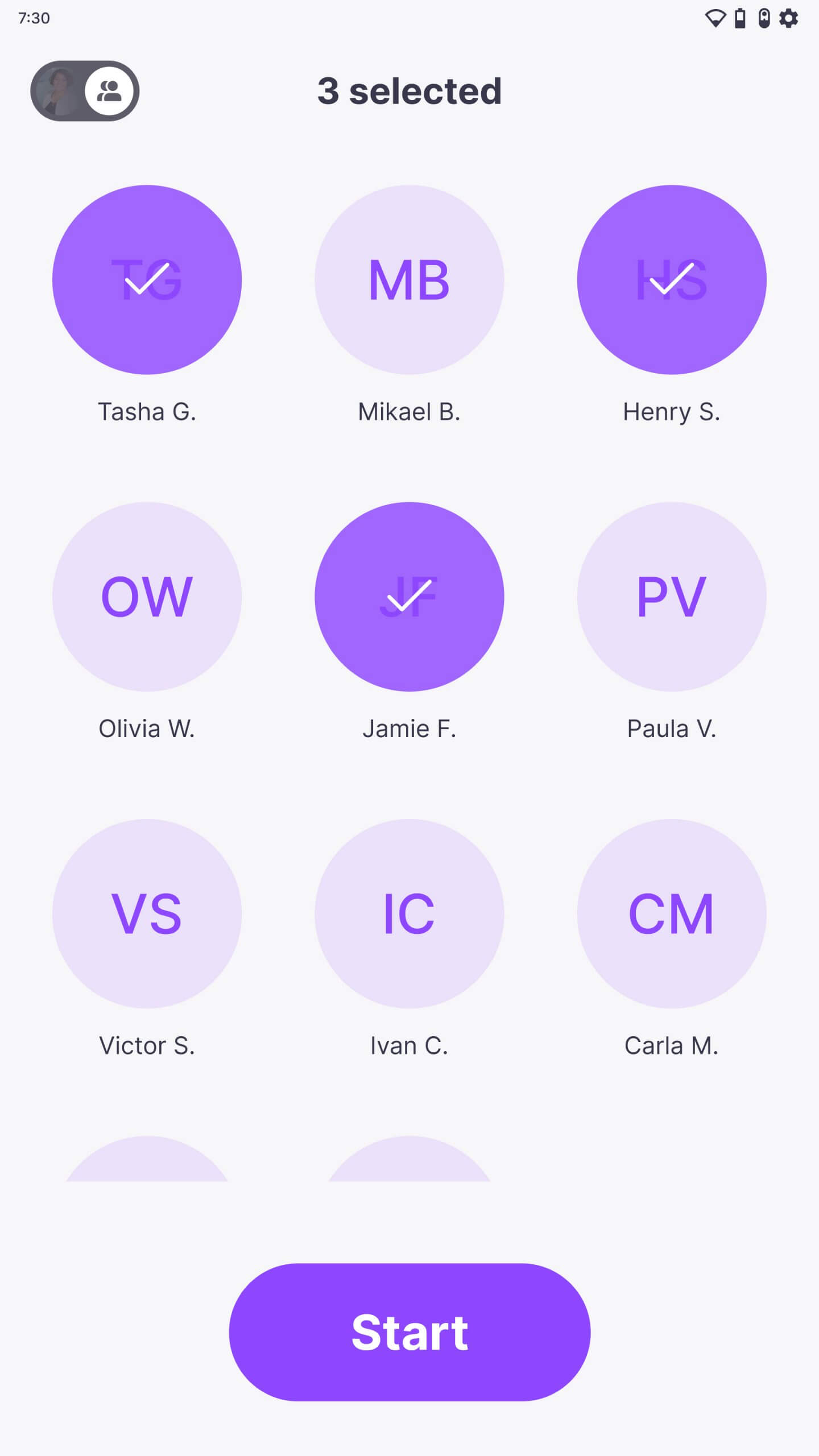This screenshot has width=819, height=1456.
Task: Deselect Henry S.
Action: pyautogui.click(x=671, y=280)
